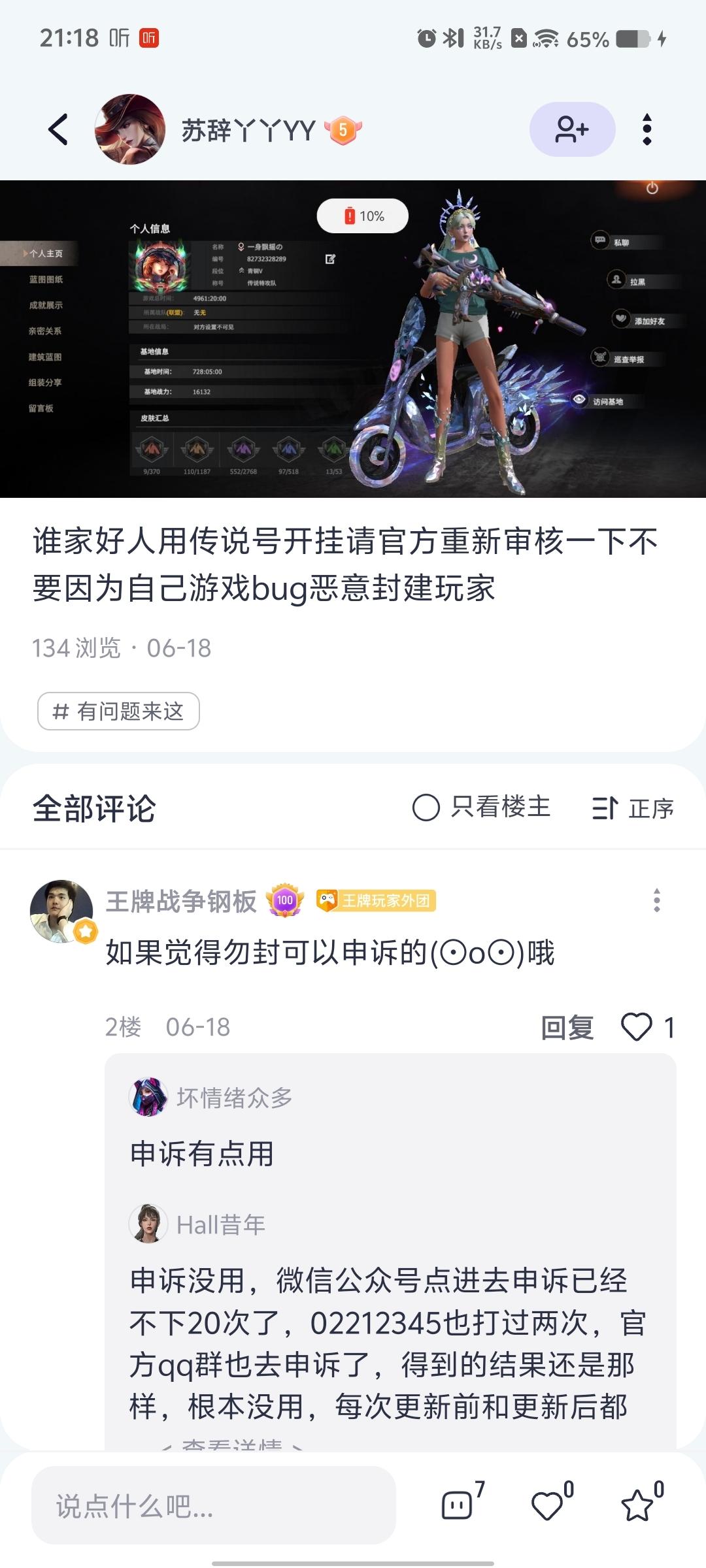706x1568 pixels.
Task: Open more options on 王牌战争钢板's comment
Action: (x=656, y=900)
